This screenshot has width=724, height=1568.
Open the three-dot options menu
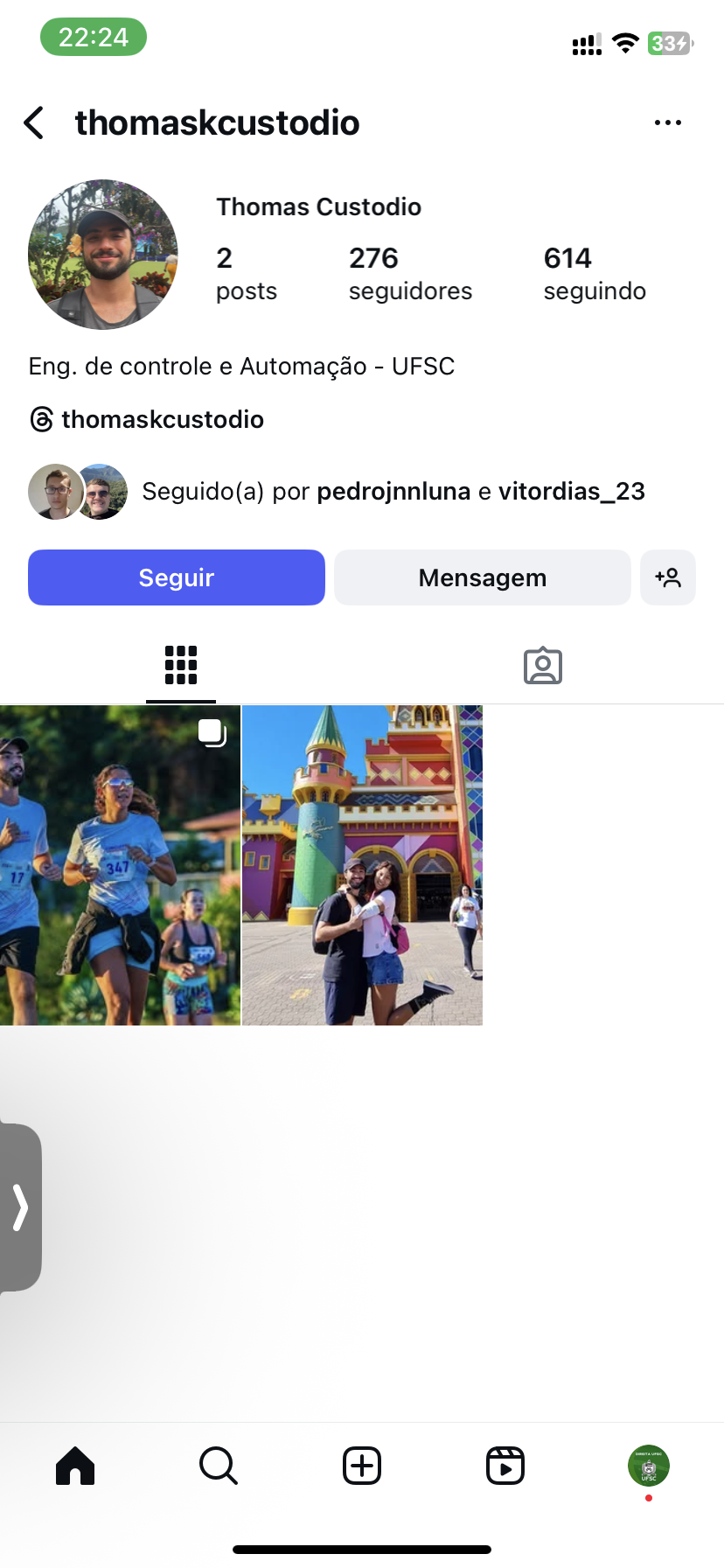click(x=667, y=123)
